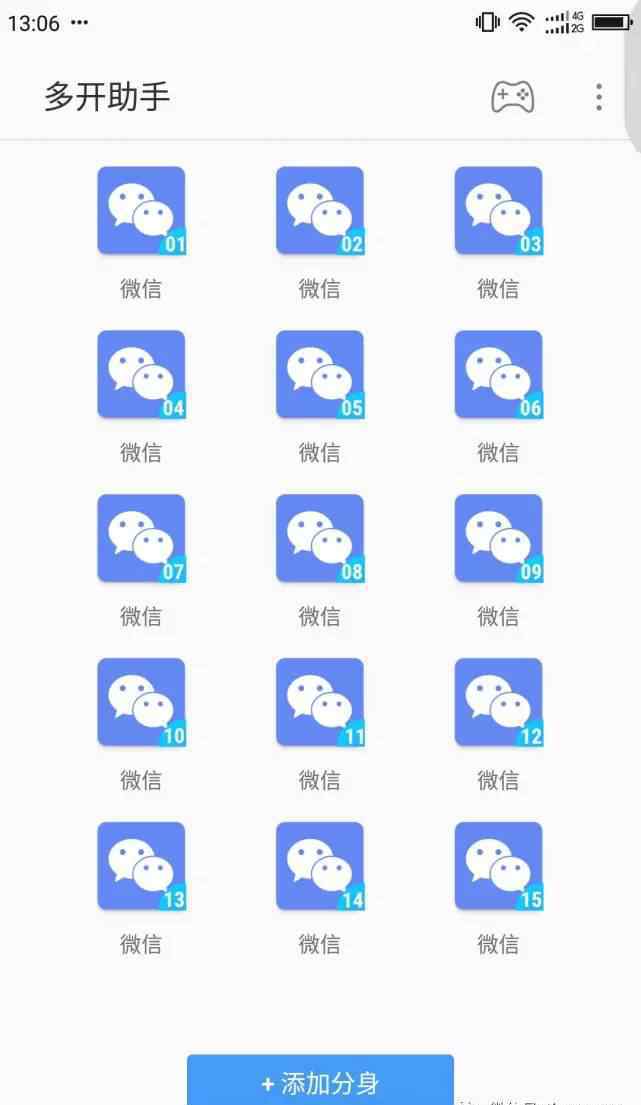The height and width of the screenshot is (1105, 641).
Task: Open the game controller icon
Action: [512, 97]
